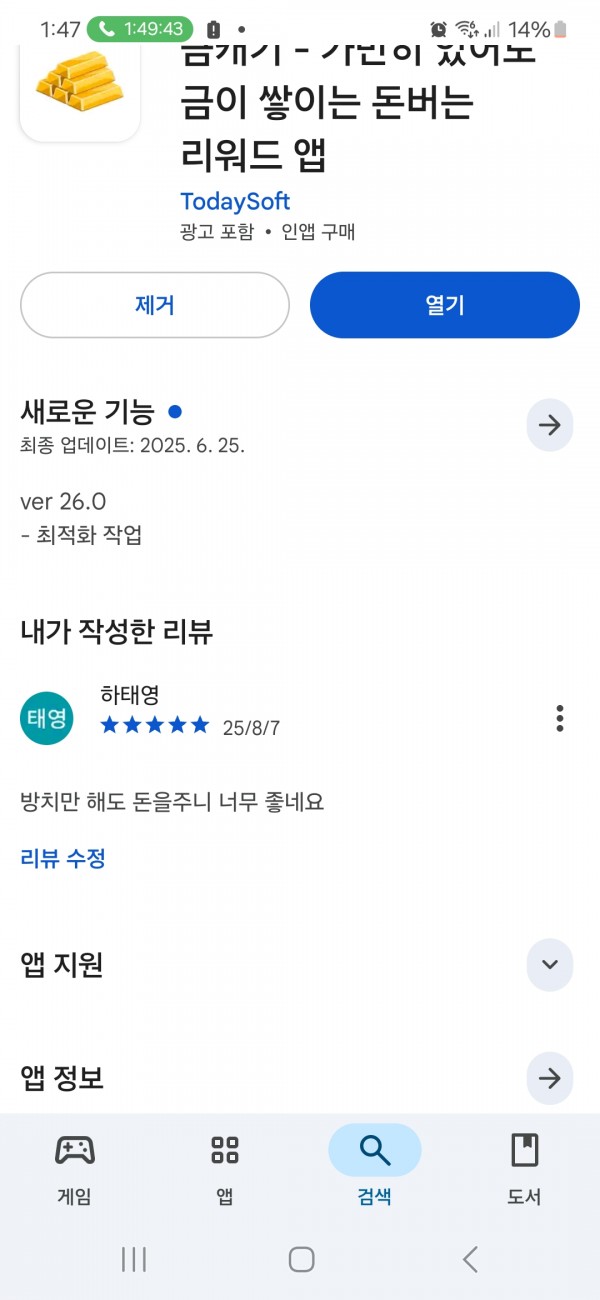
Task: Open the overflow menu on 하태영's review
Action: point(560,718)
